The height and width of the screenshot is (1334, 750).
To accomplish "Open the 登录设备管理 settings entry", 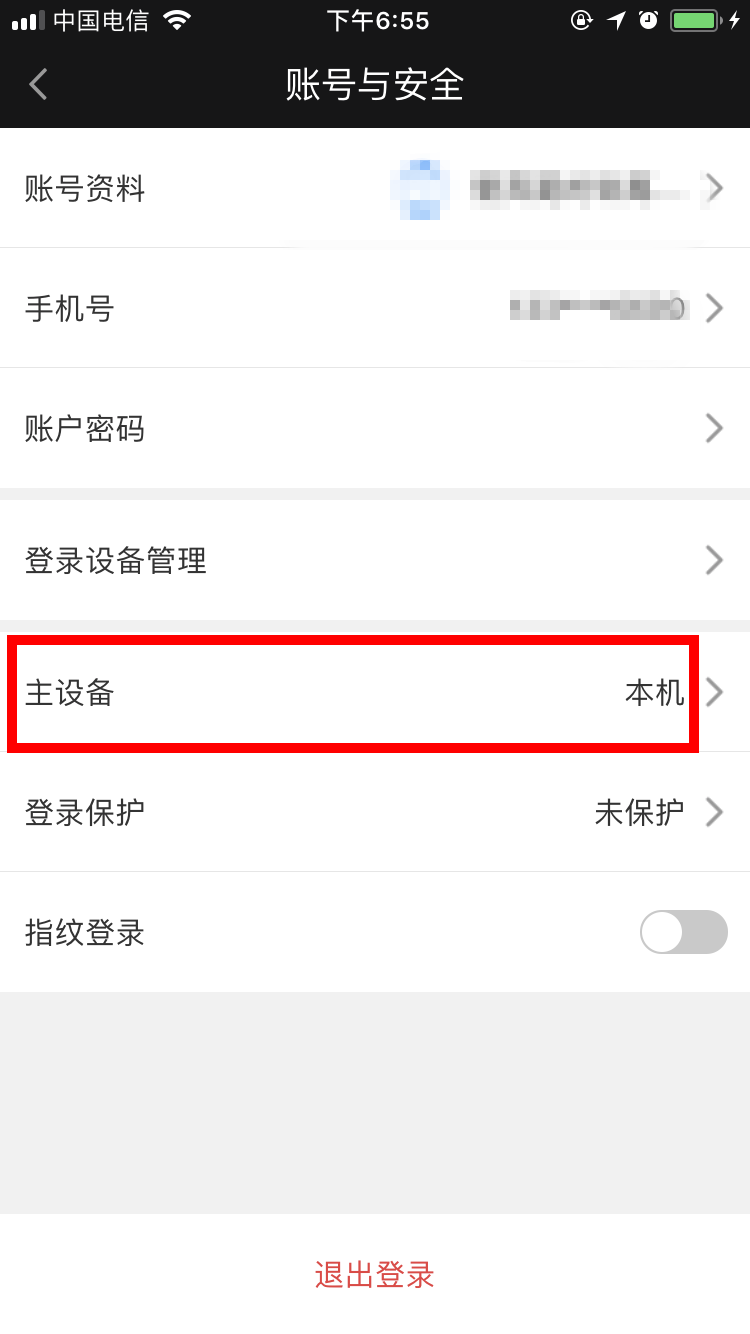I will (x=375, y=560).
